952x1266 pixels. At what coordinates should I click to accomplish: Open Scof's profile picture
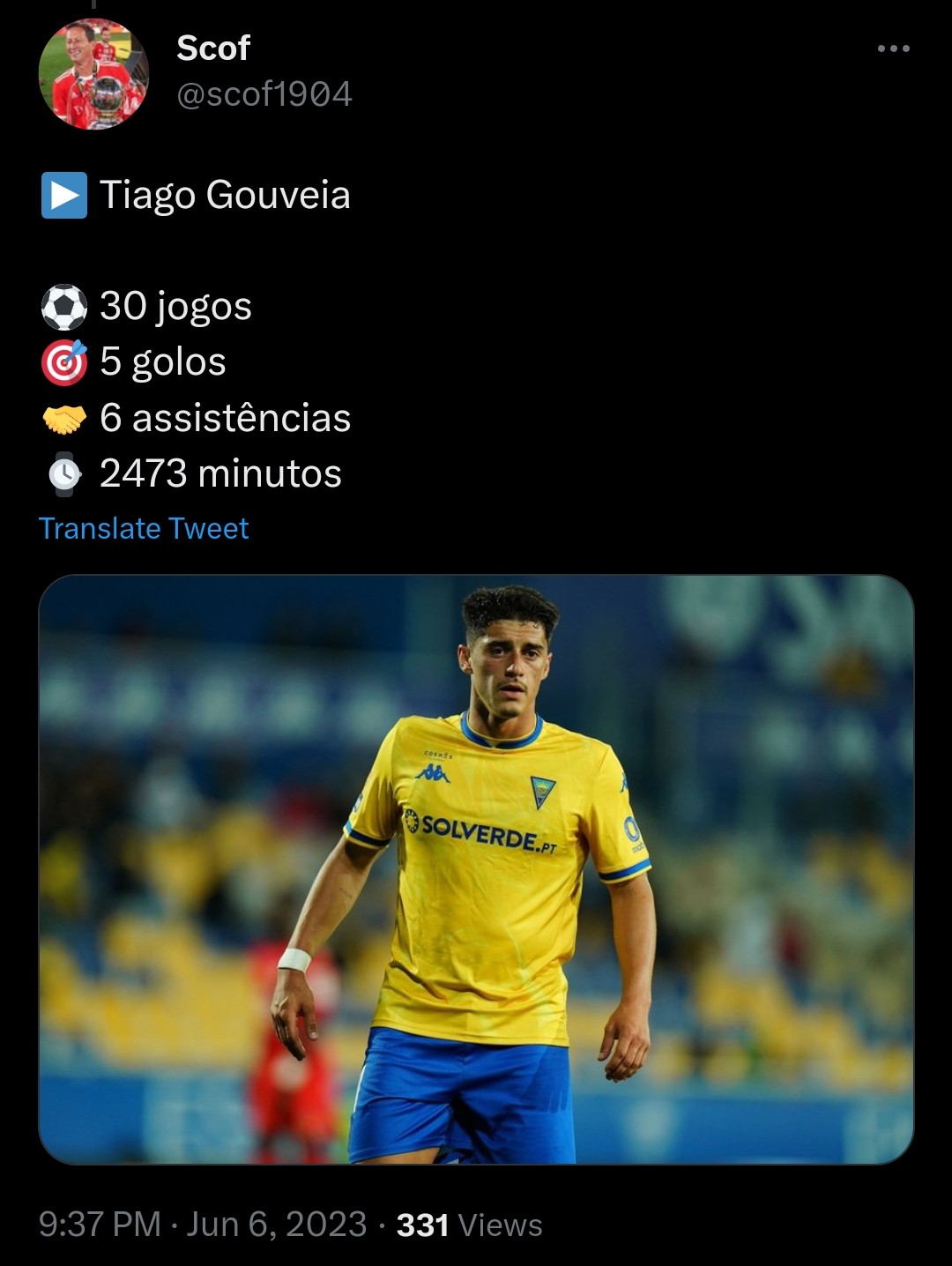[93, 74]
